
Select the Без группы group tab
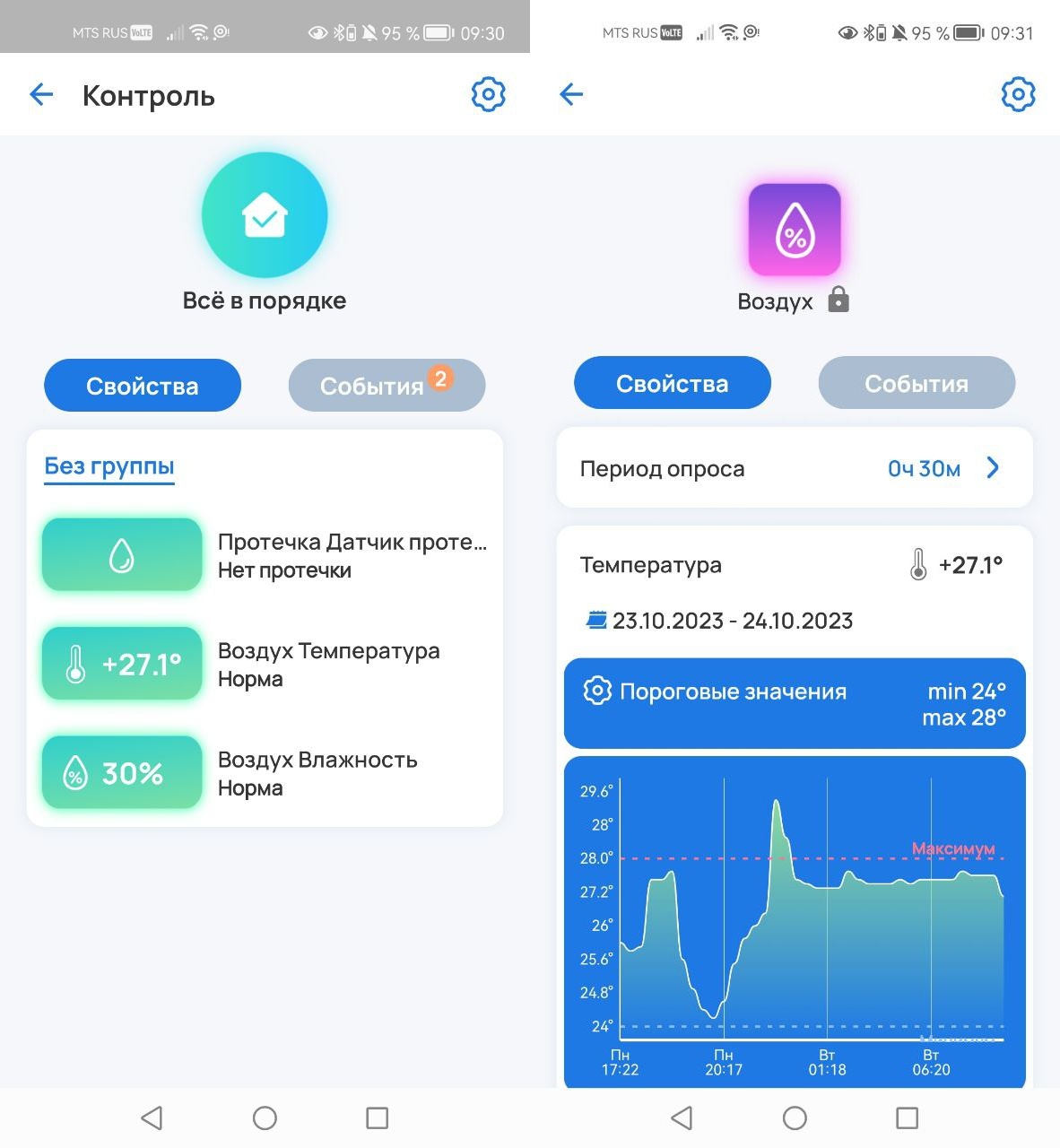click(x=109, y=466)
